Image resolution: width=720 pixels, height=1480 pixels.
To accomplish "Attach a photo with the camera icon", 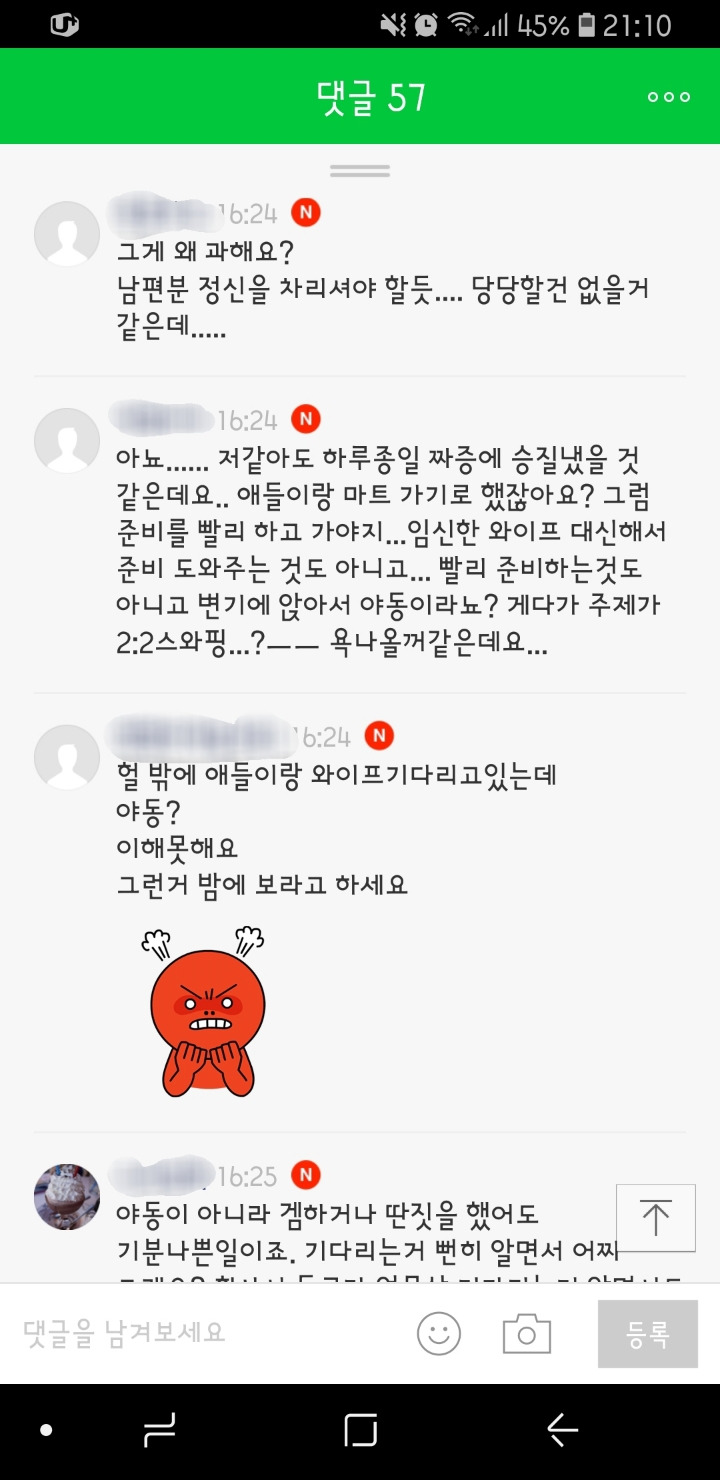I will click(527, 1334).
